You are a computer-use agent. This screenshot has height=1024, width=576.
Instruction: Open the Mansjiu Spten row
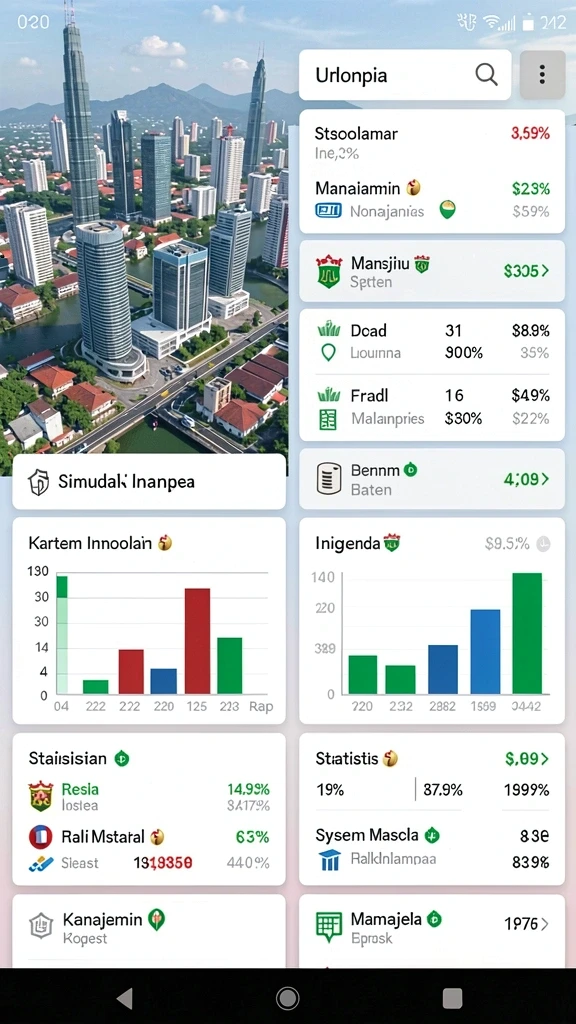pyautogui.click(x=432, y=272)
